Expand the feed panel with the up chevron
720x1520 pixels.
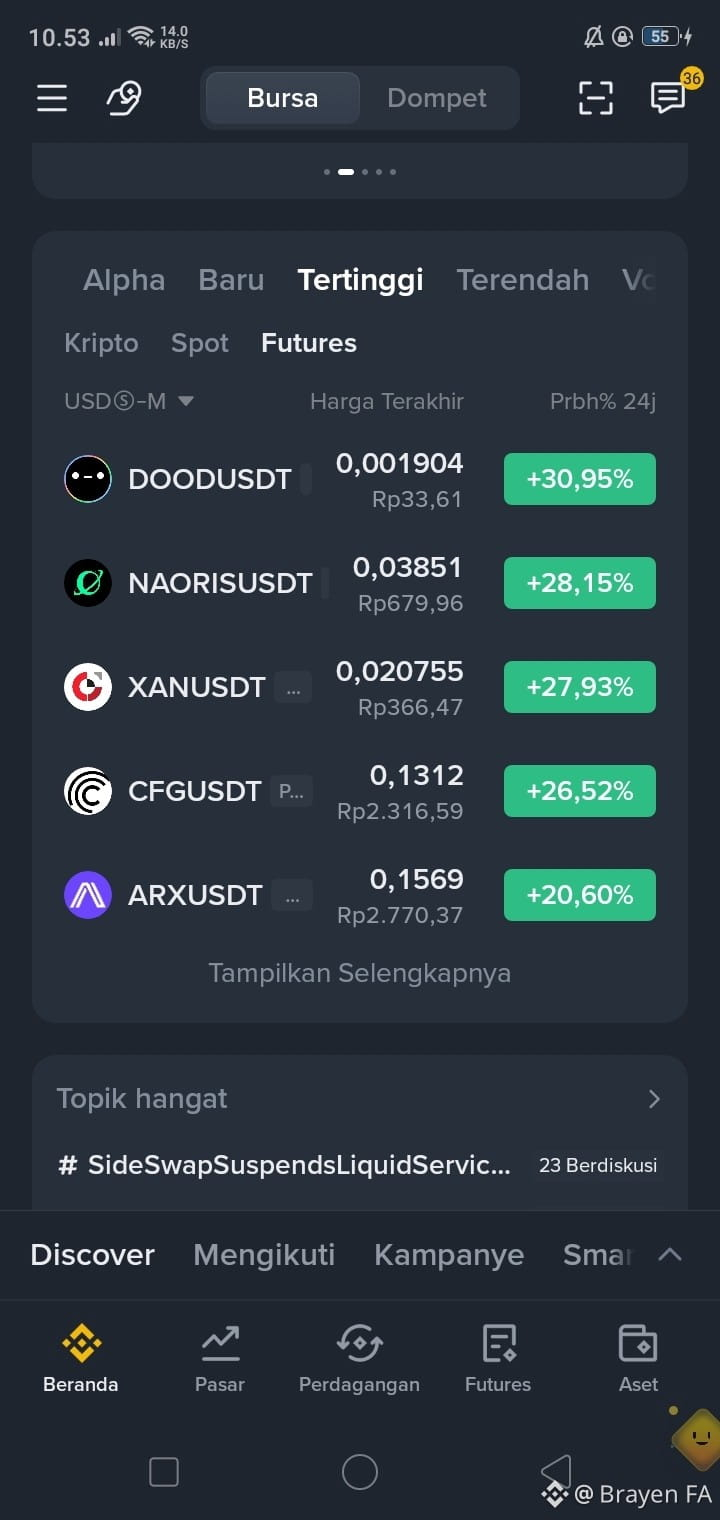point(670,1254)
